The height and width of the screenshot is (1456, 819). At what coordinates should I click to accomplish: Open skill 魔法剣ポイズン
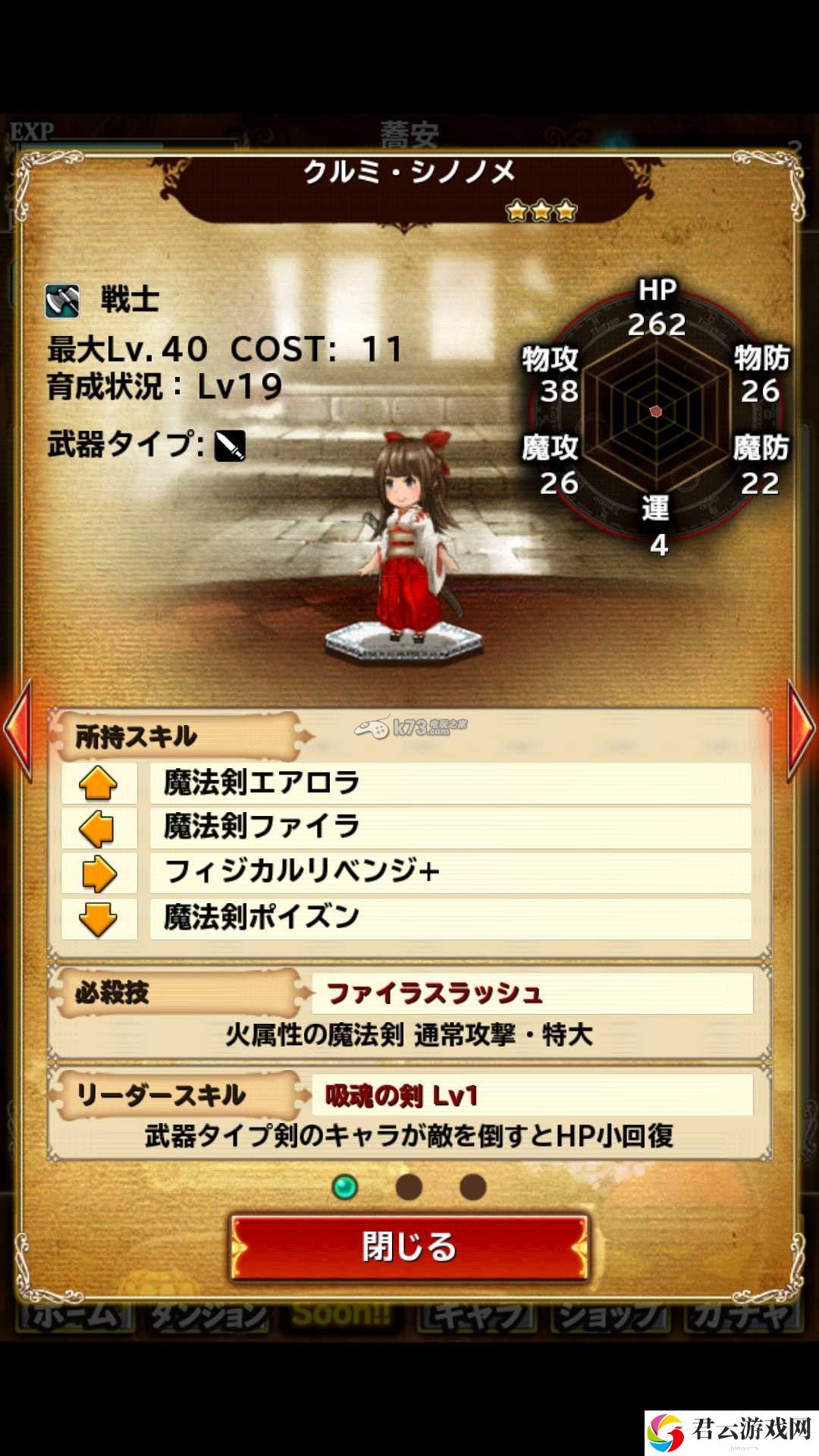coord(449,918)
